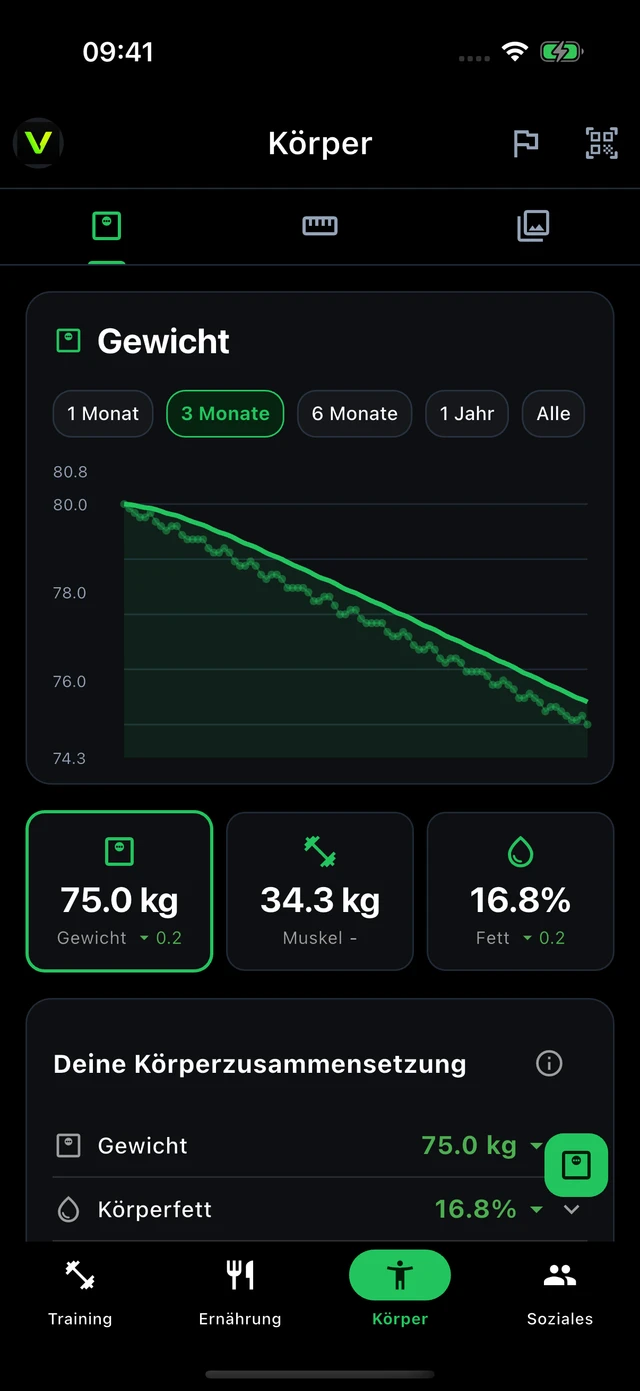Select the 75.0 kg Gewicht card
The image size is (640, 1391).
pos(120,891)
